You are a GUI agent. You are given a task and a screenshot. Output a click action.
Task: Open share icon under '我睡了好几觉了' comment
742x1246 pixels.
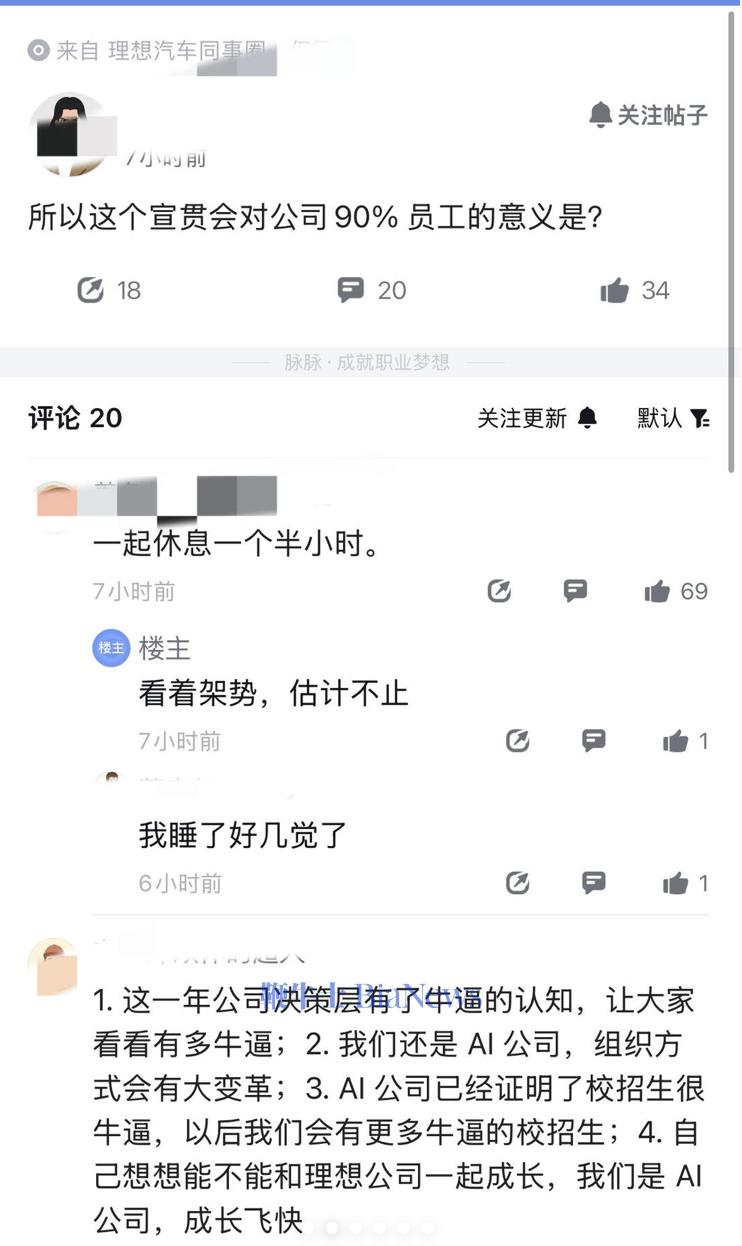click(x=517, y=884)
